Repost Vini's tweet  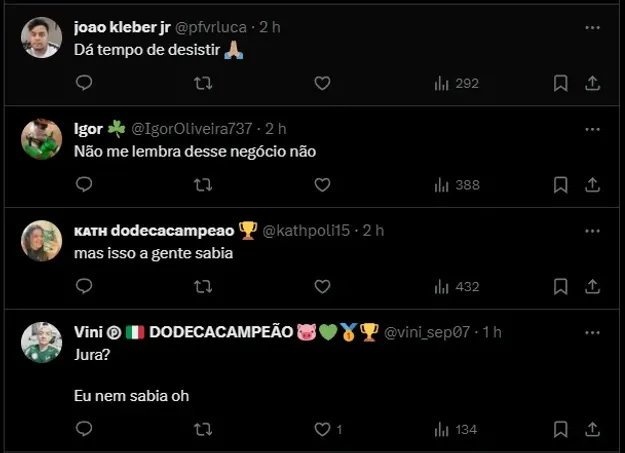(202, 429)
